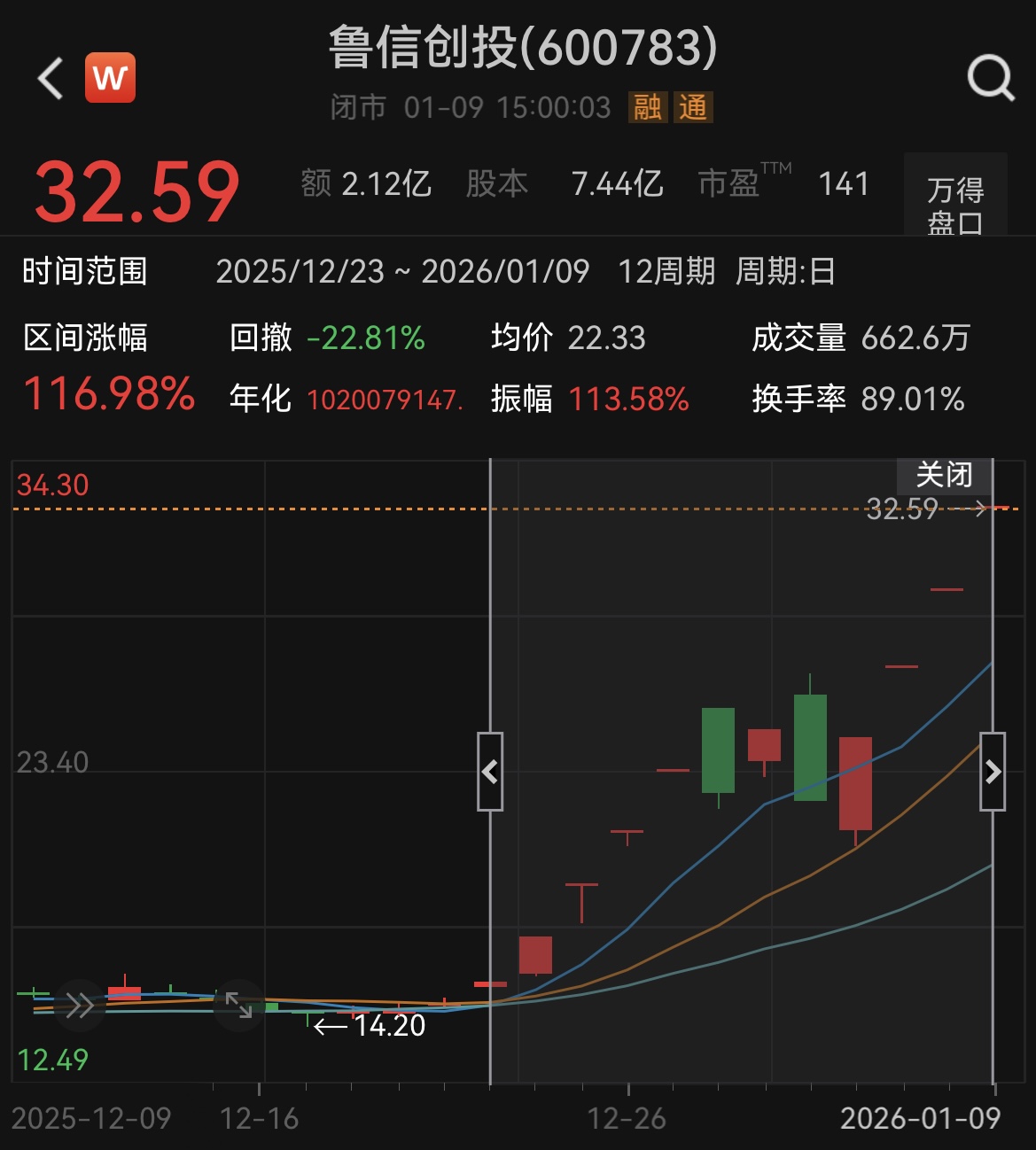The height and width of the screenshot is (1150, 1036).
Task: Open the search magnifier icon
Action: point(990,78)
